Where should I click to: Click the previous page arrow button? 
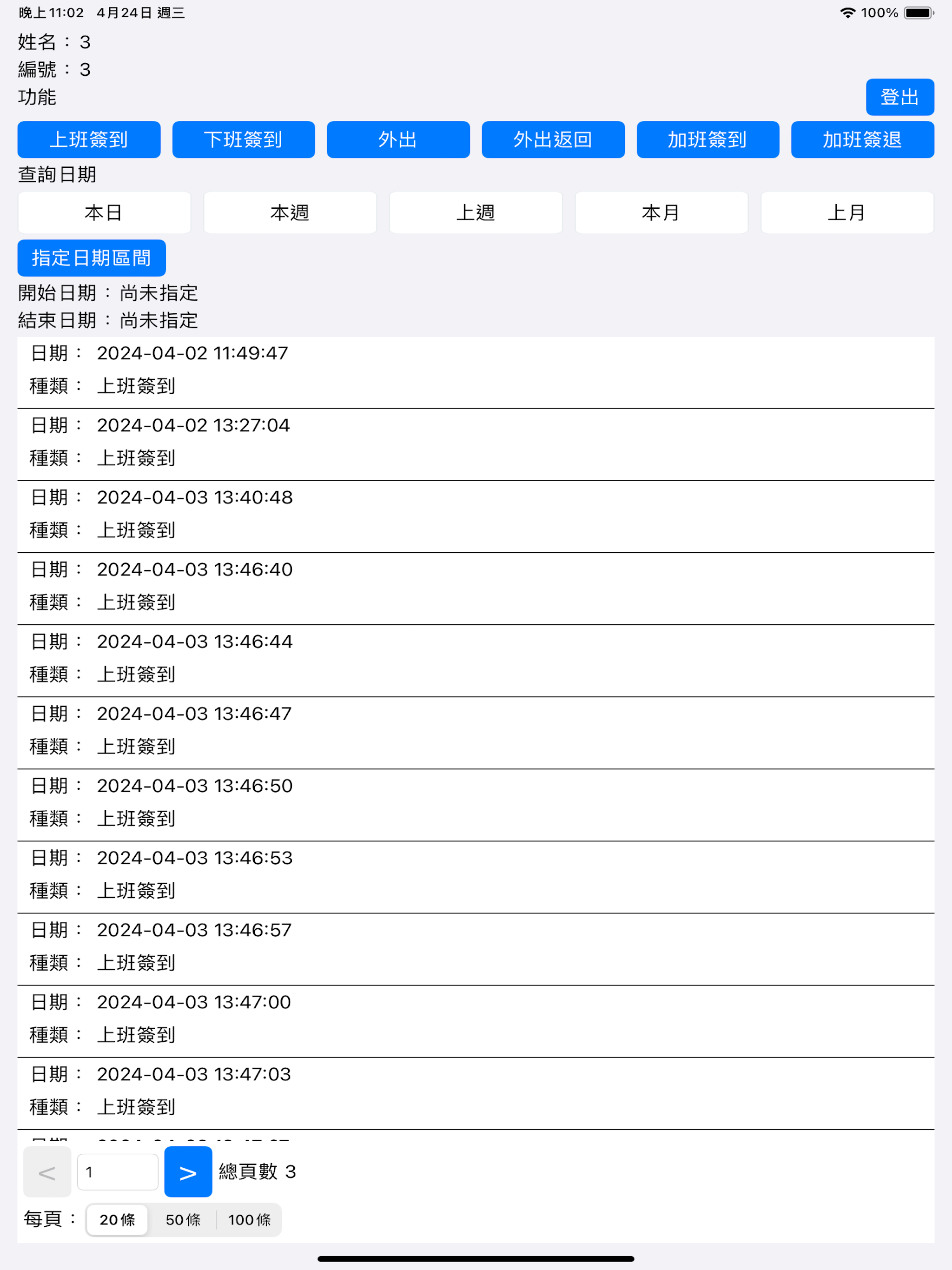[x=46, y=1172]
